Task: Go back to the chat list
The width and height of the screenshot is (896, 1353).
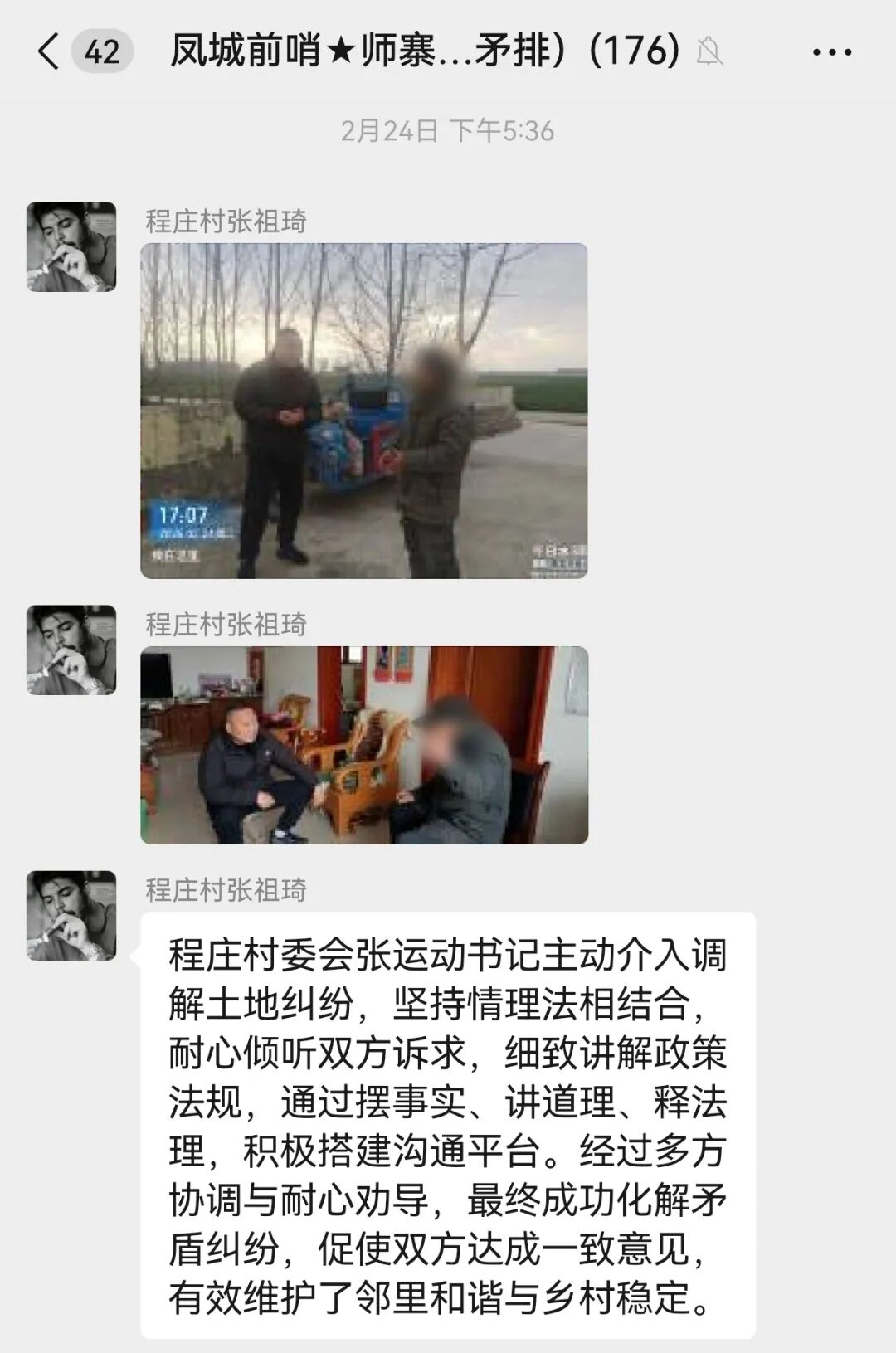Action: pyautogui.click(x=50, y=51)
